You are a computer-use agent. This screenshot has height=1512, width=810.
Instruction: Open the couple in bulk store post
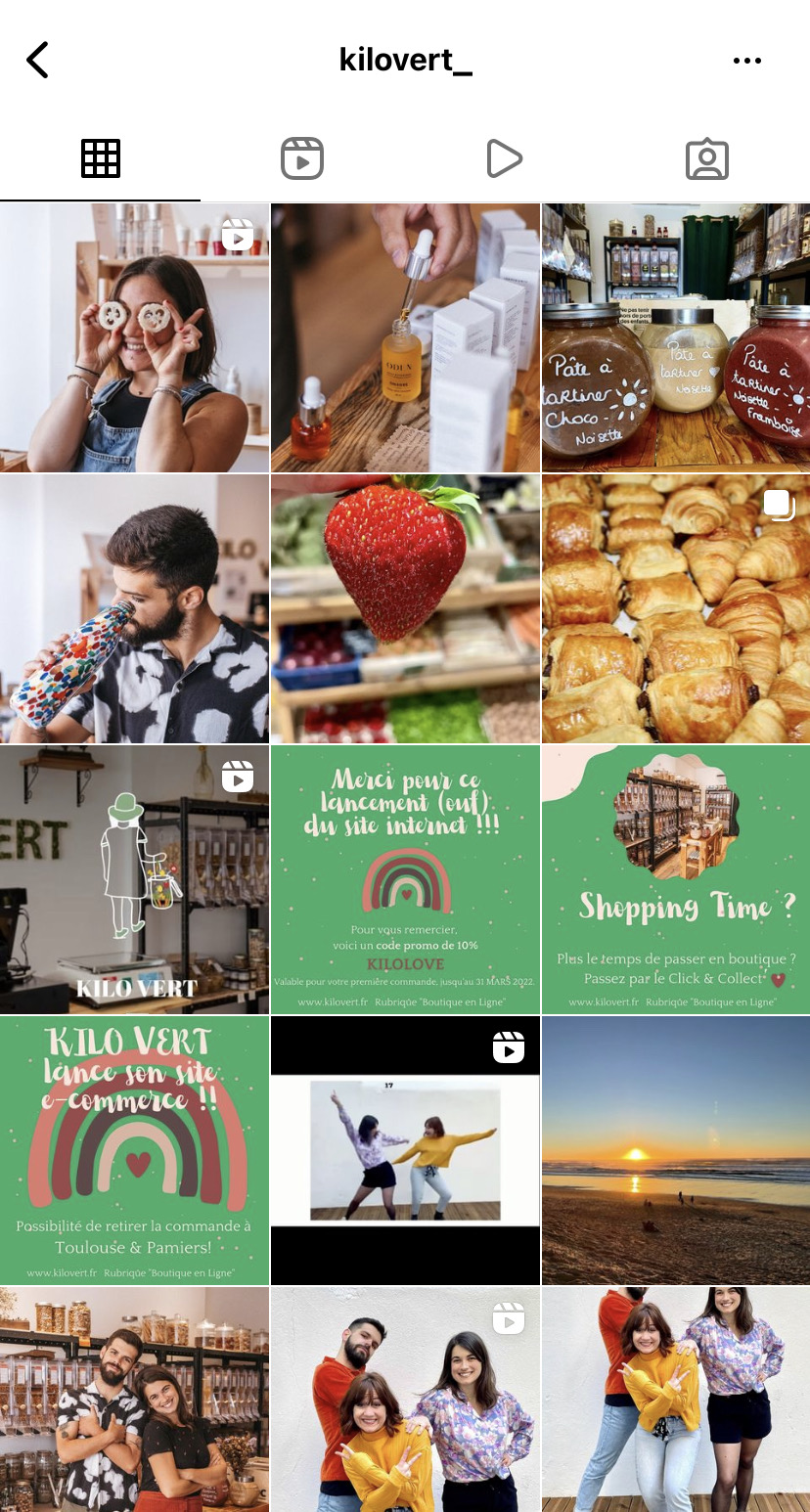[134, 1400]
